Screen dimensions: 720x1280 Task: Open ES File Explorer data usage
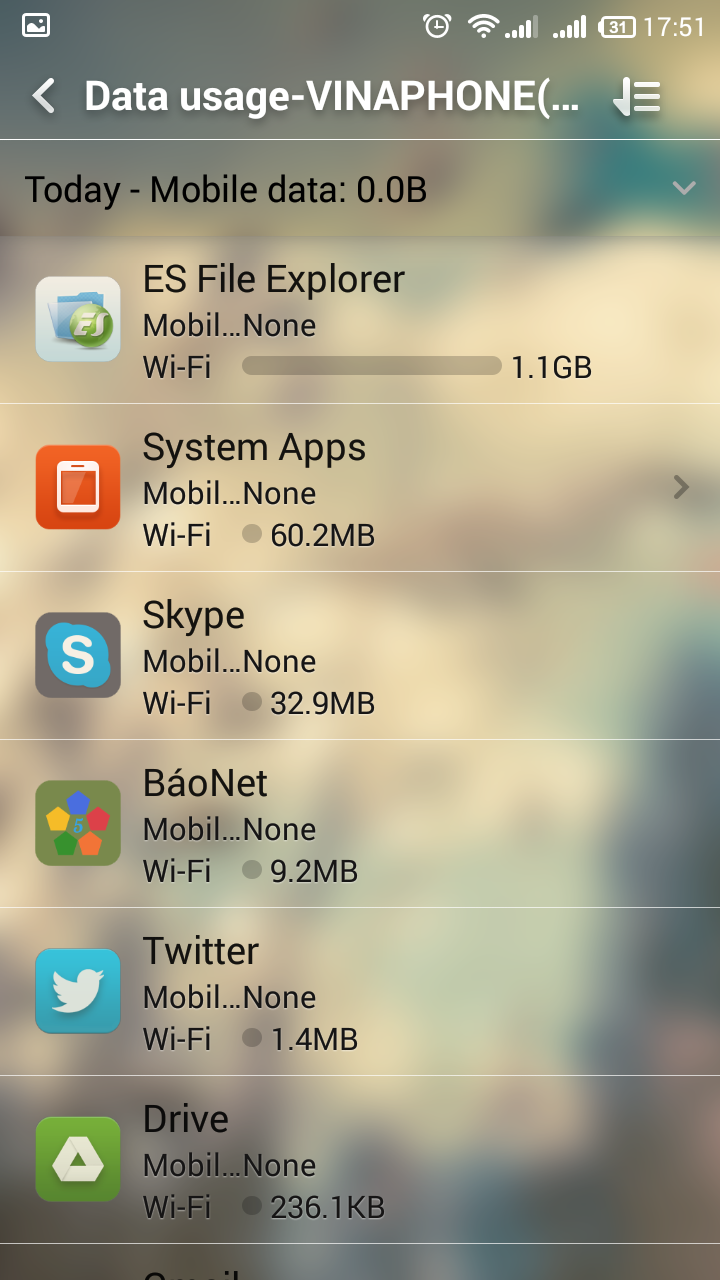click(x=360, y=320)
